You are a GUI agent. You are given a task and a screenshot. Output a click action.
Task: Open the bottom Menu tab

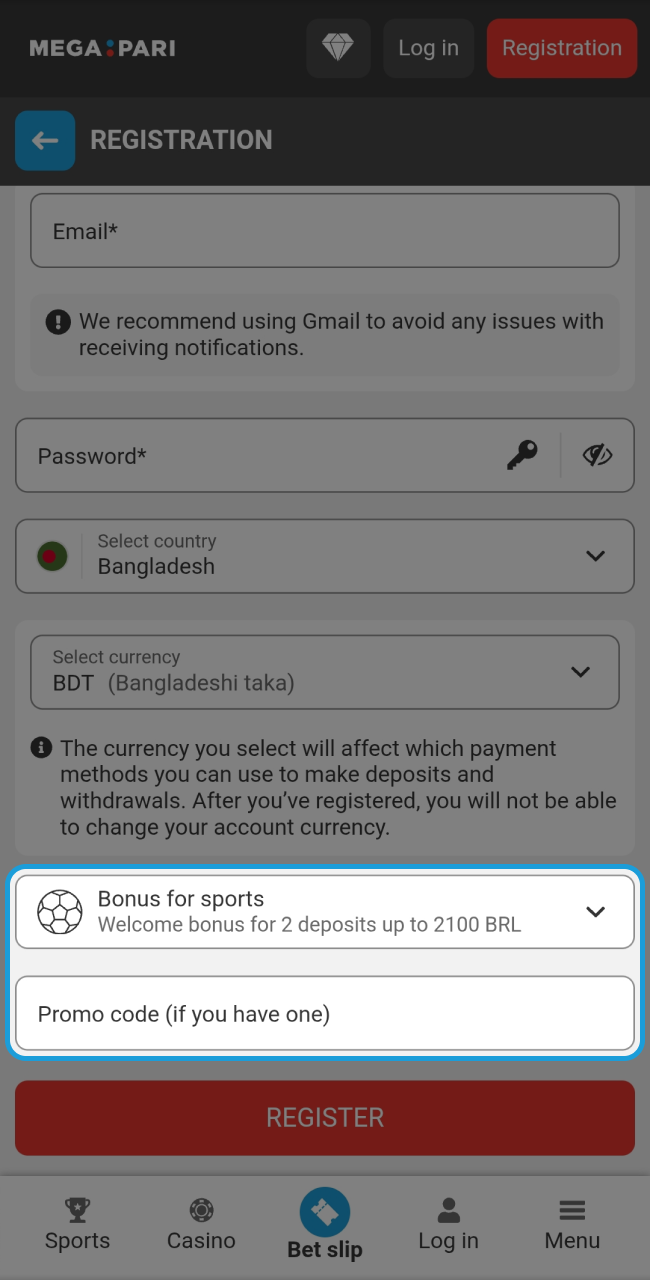click(x=572, y=1225)
